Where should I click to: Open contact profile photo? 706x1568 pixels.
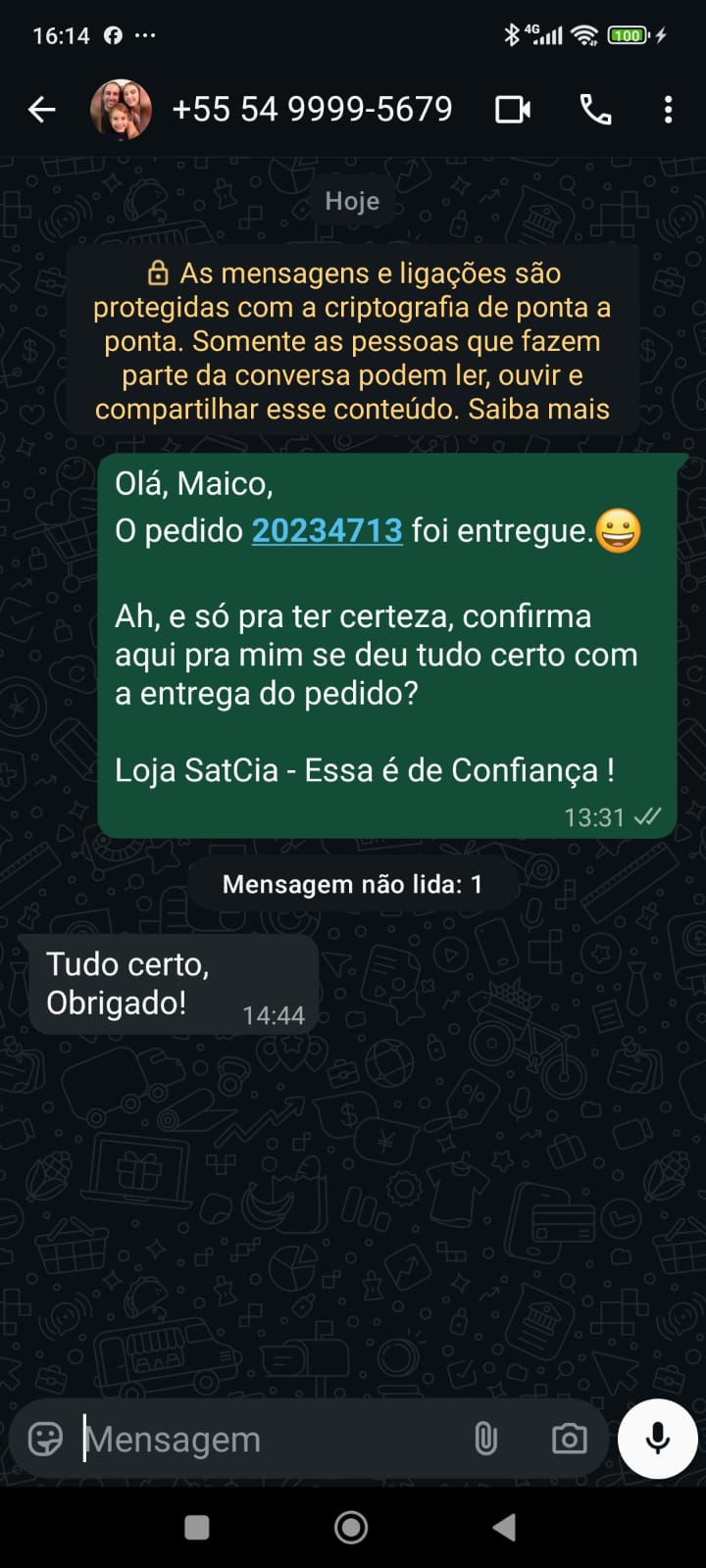pyautogui.click(x=121, y=110)
